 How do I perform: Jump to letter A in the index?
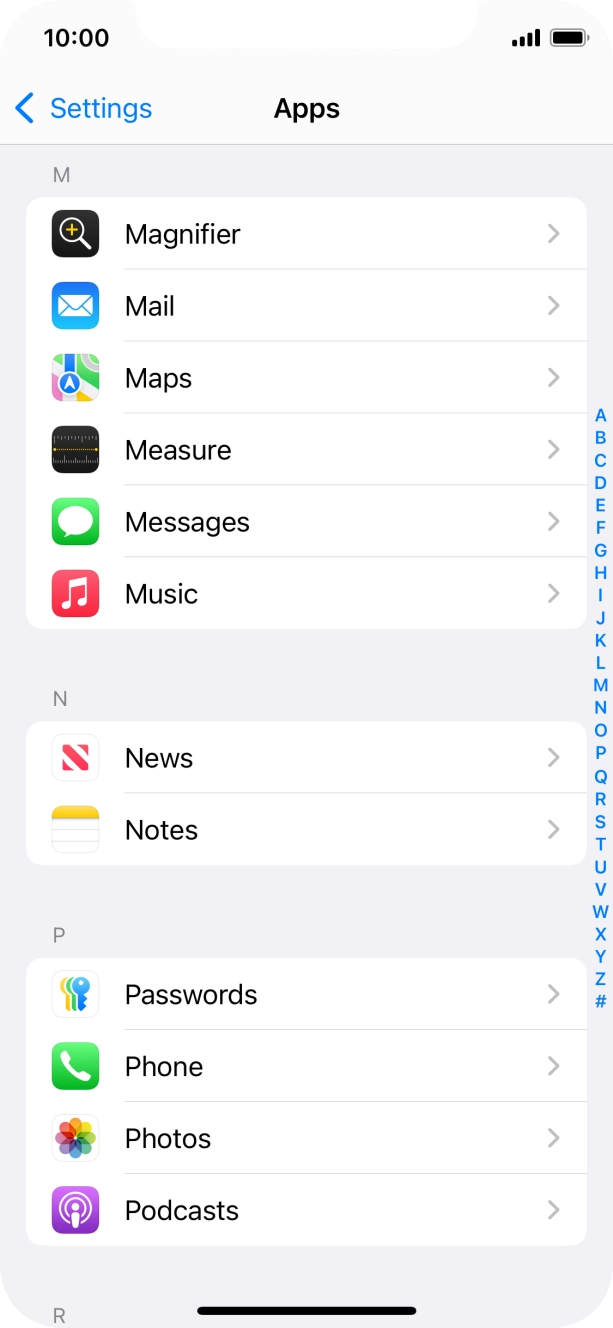tap(600, 415)
